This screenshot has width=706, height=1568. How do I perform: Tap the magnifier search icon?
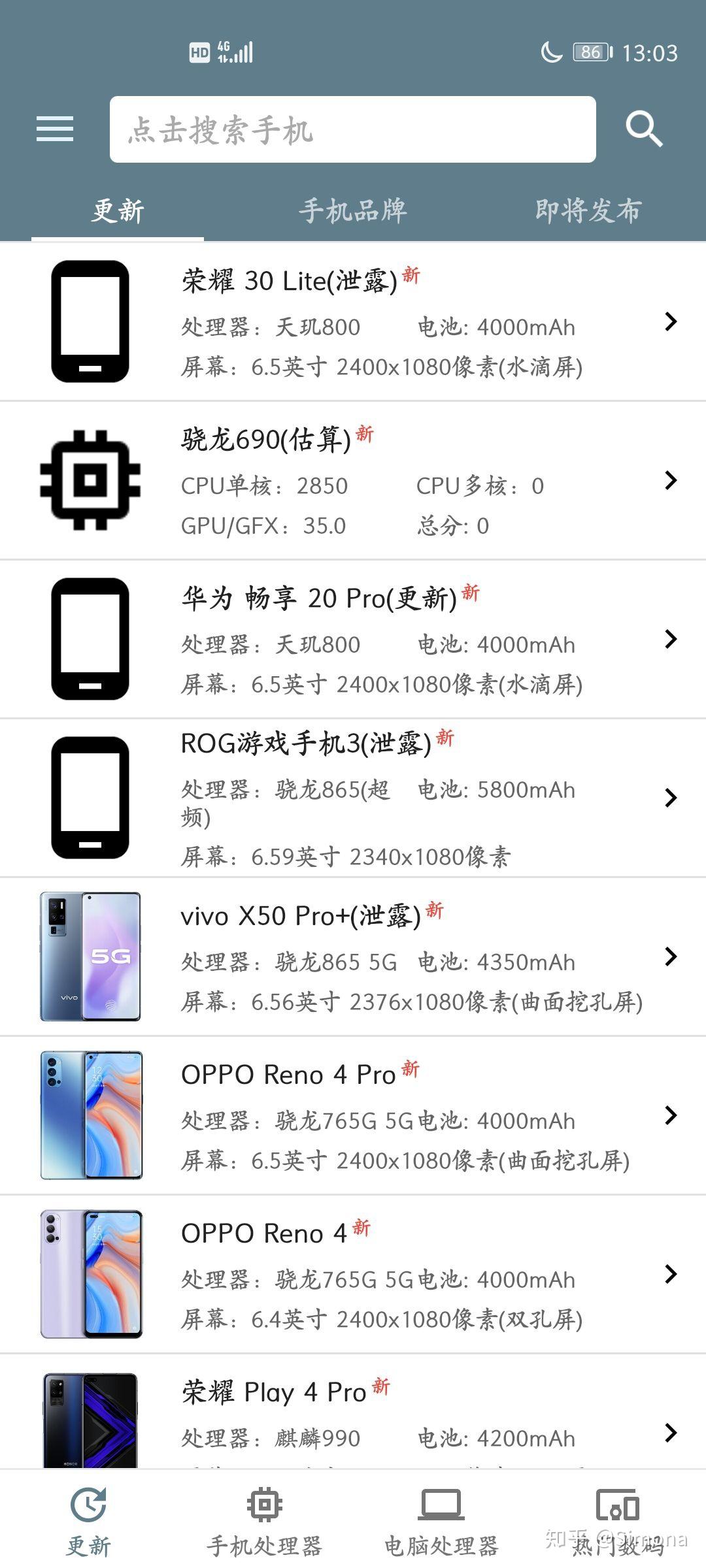[644, 129]
